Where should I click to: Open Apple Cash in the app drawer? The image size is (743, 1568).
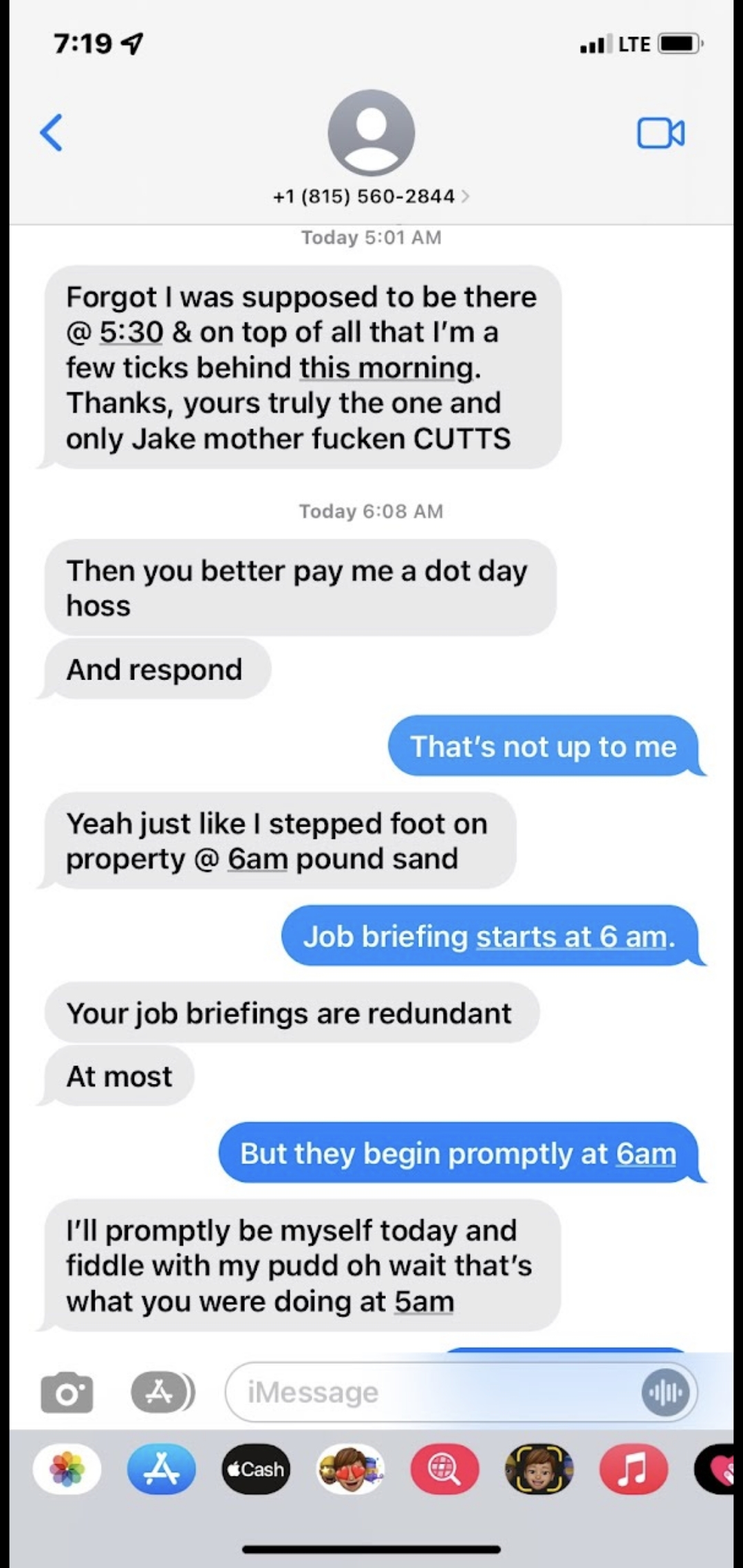(256, 1470)
